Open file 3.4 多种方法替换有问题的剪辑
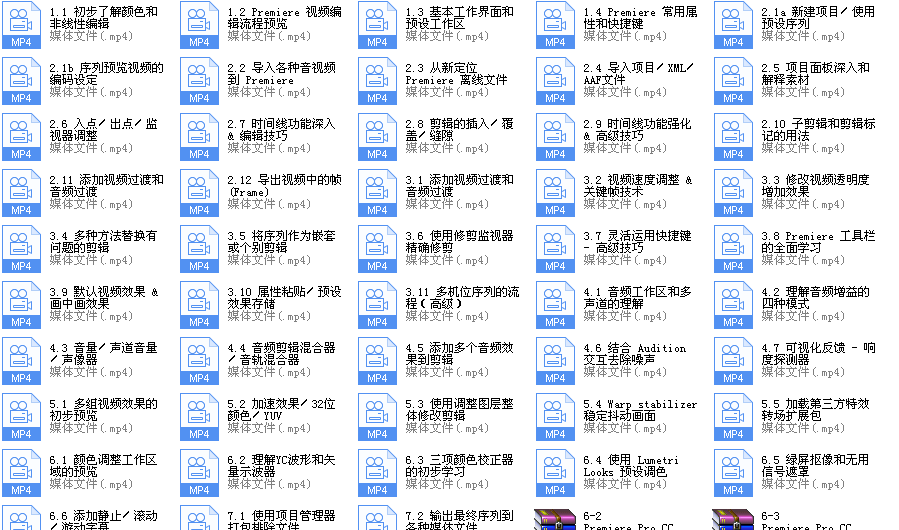Image resolution: width=899 pixels, height=530 pixels. pyautogui.click(x=21, y=248)
